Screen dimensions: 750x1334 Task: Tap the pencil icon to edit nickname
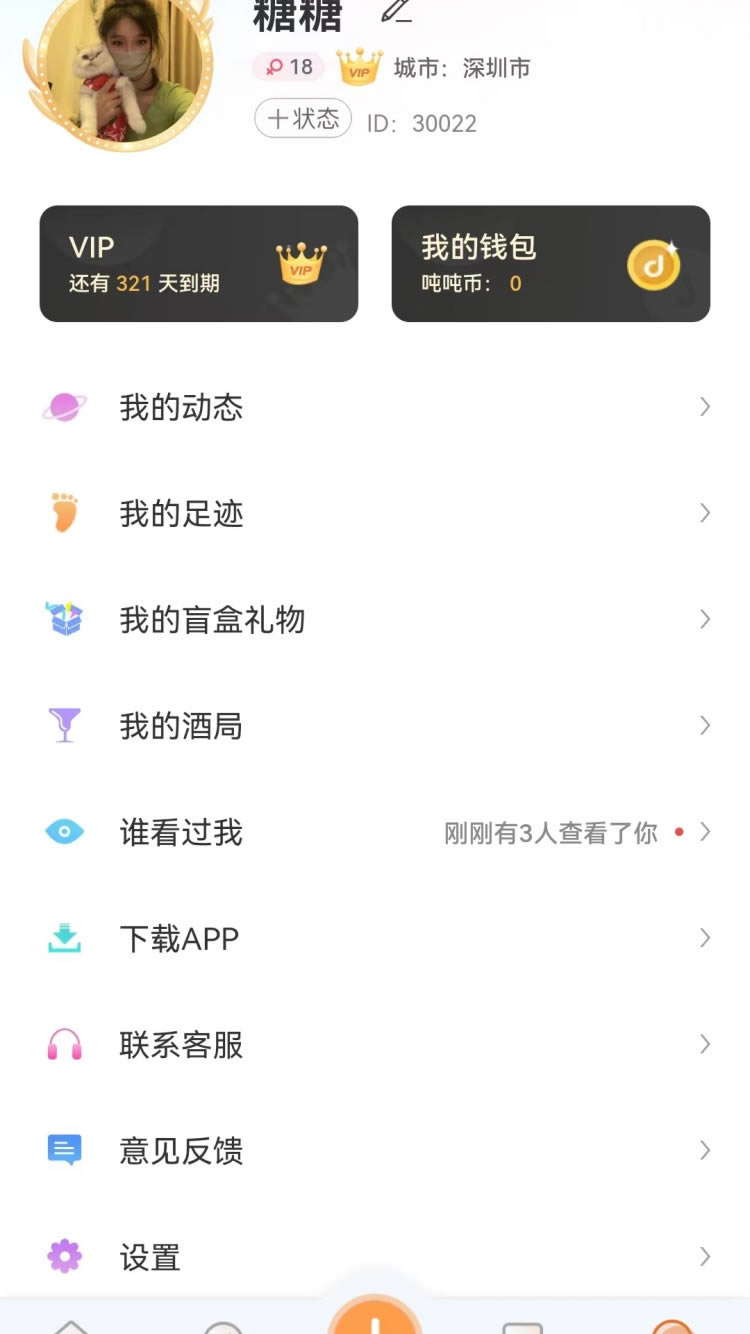396,10
